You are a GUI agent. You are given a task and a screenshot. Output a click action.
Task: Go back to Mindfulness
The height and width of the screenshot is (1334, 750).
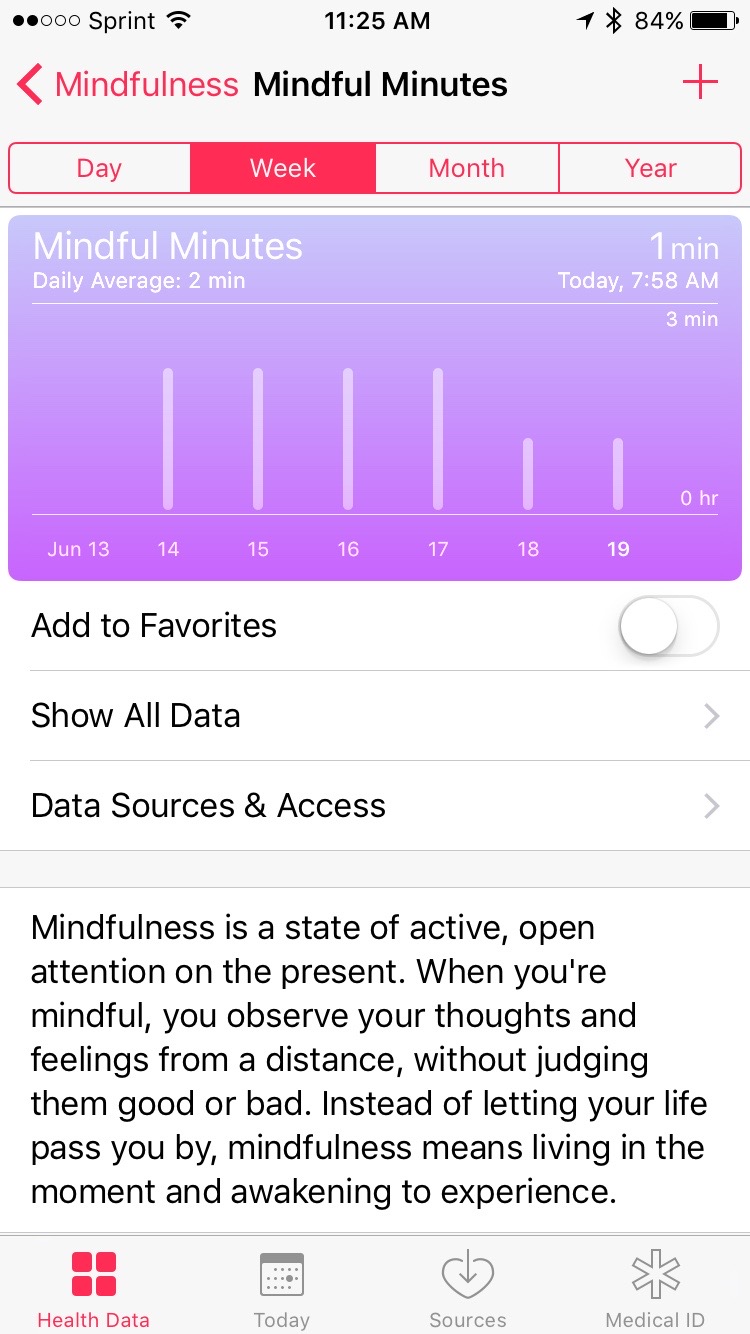(x=128, y=85)
